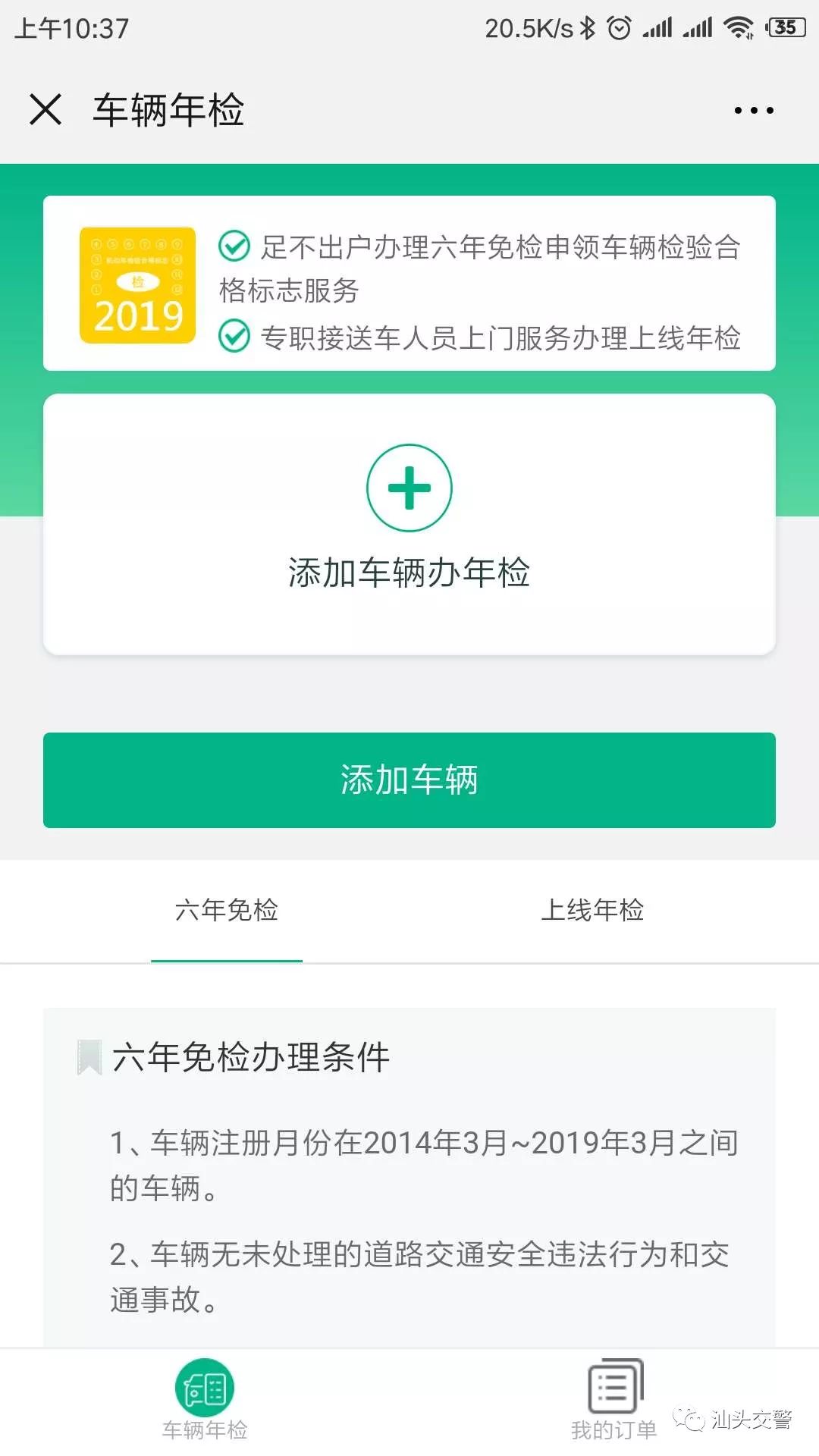The image size is (819, 1456).
Task: Tap the alarm clock icon in status bar
Action: coord(620,27)
